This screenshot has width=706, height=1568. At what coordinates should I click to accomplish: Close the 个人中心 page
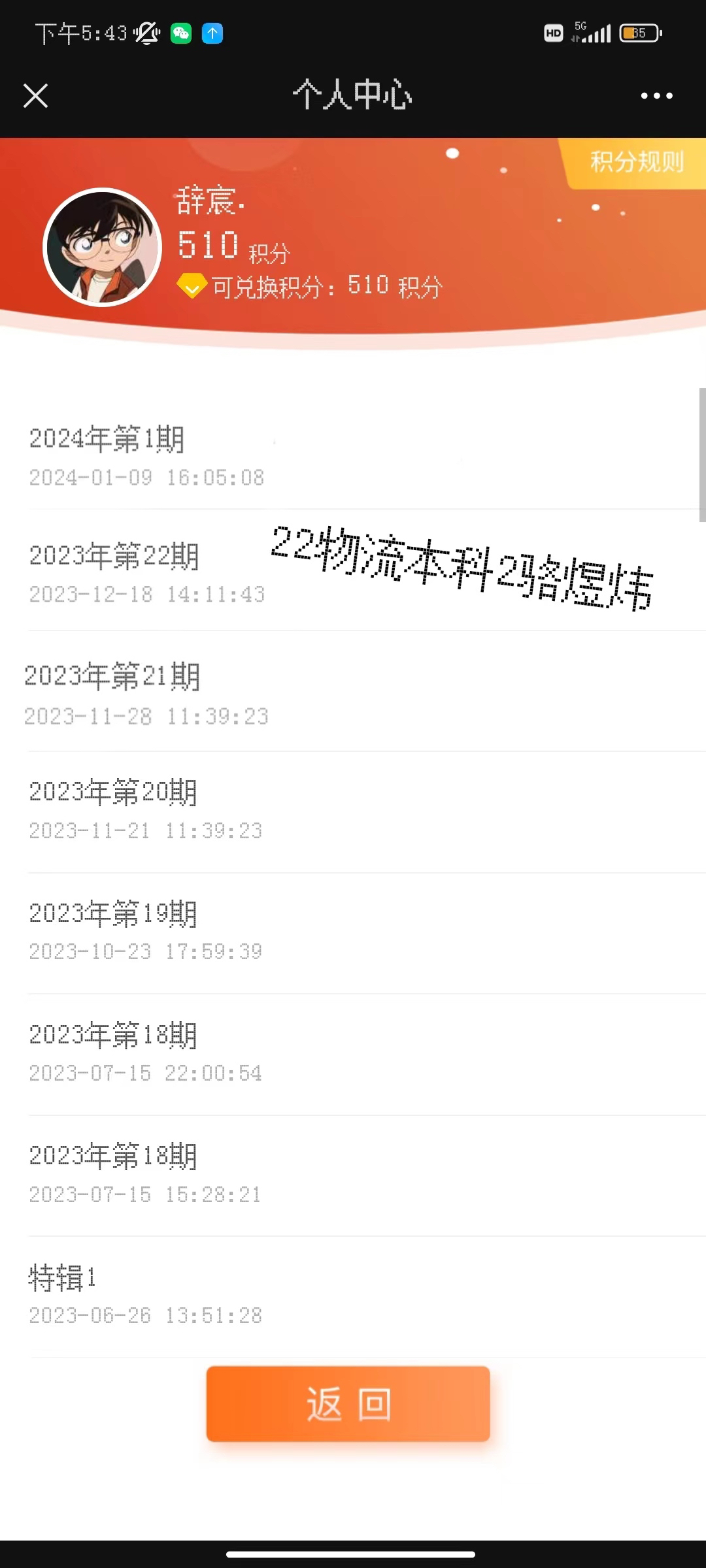tap(36, 95)
